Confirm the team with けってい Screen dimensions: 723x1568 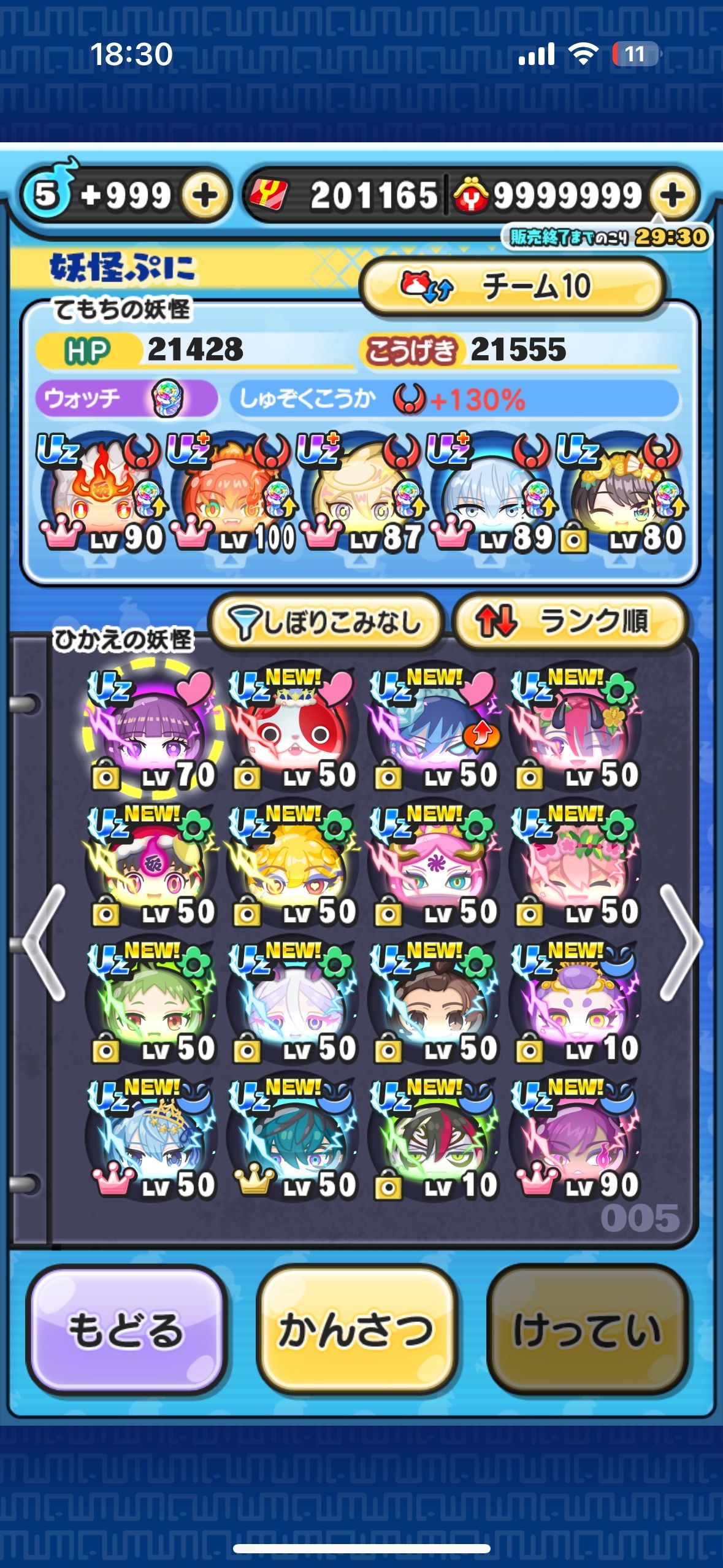click(586, 1330)
